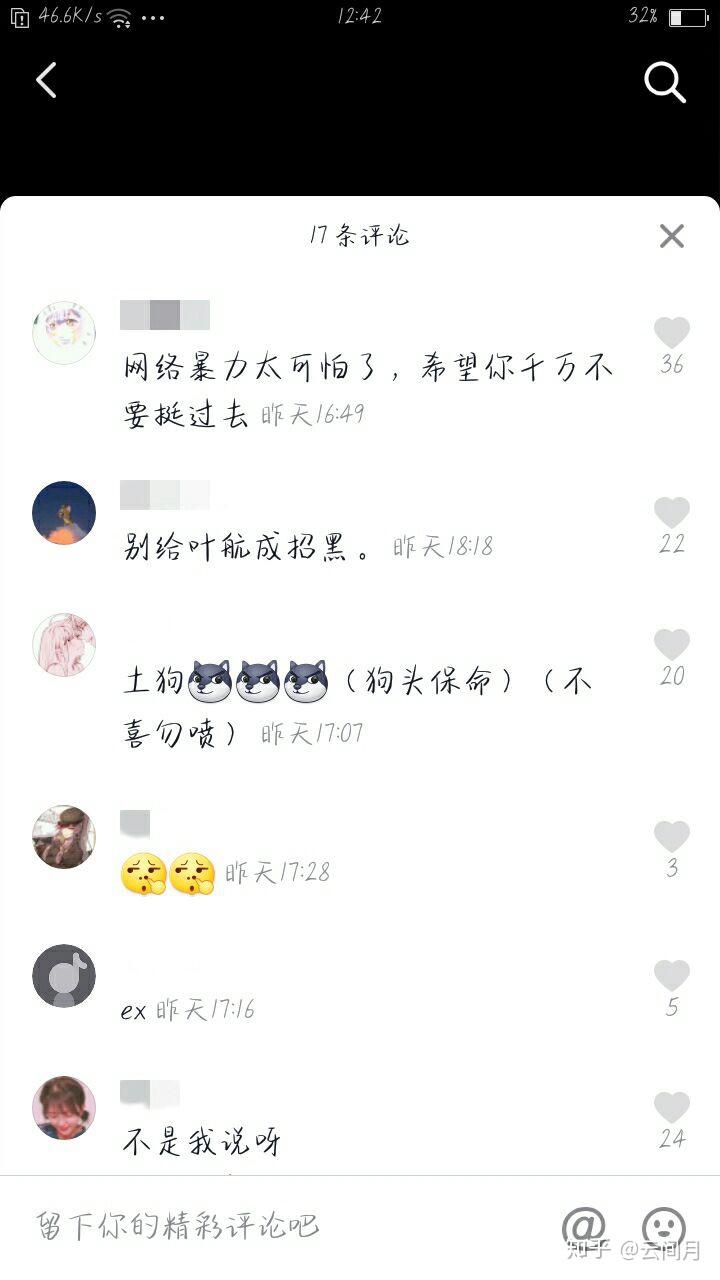Mention someone with the @ icon
Image resolution: width=720 pixels, height=1280 pixels.
(584, 1226)
